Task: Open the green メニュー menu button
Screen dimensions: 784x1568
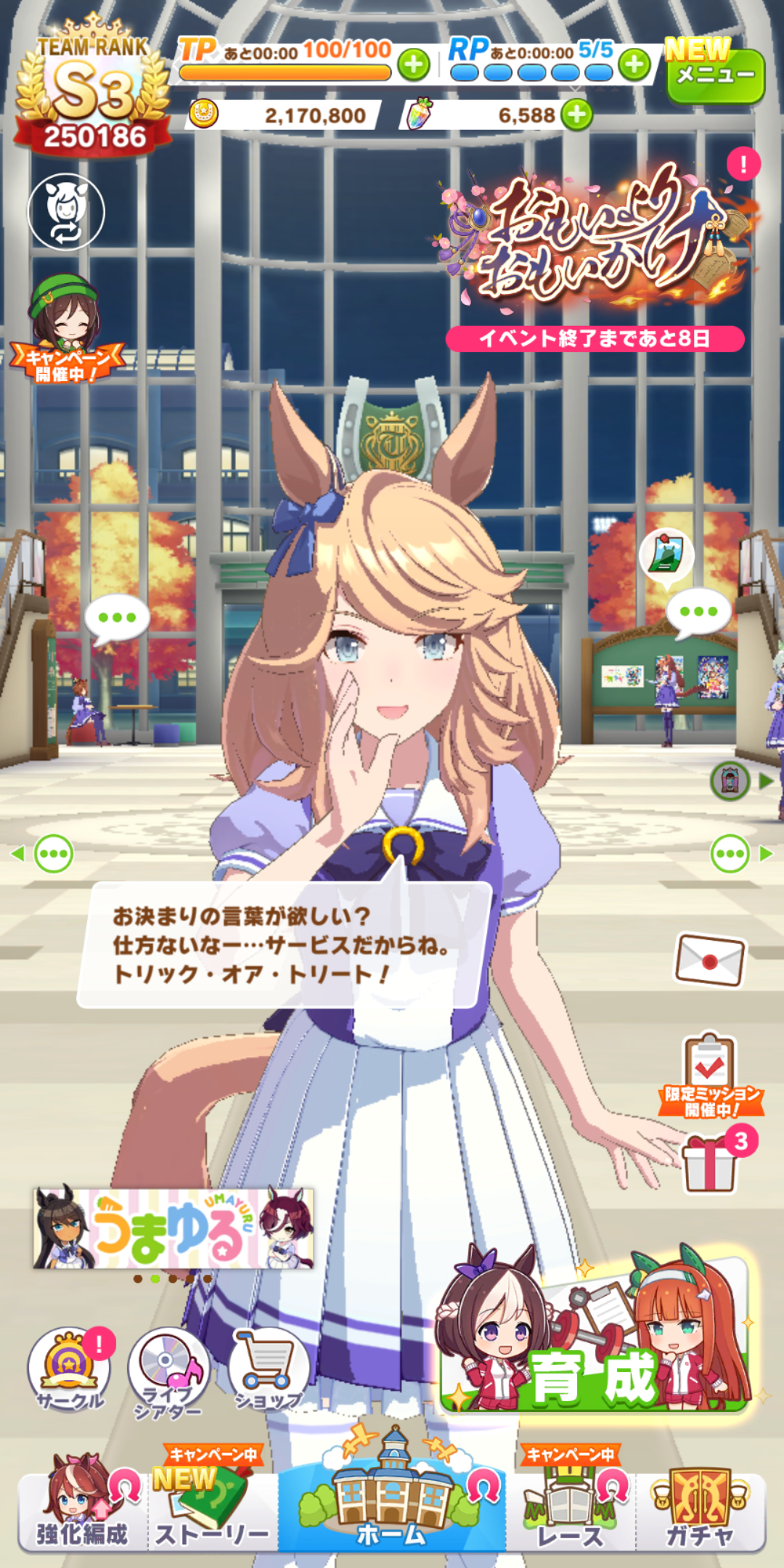Action: (715, 75)
